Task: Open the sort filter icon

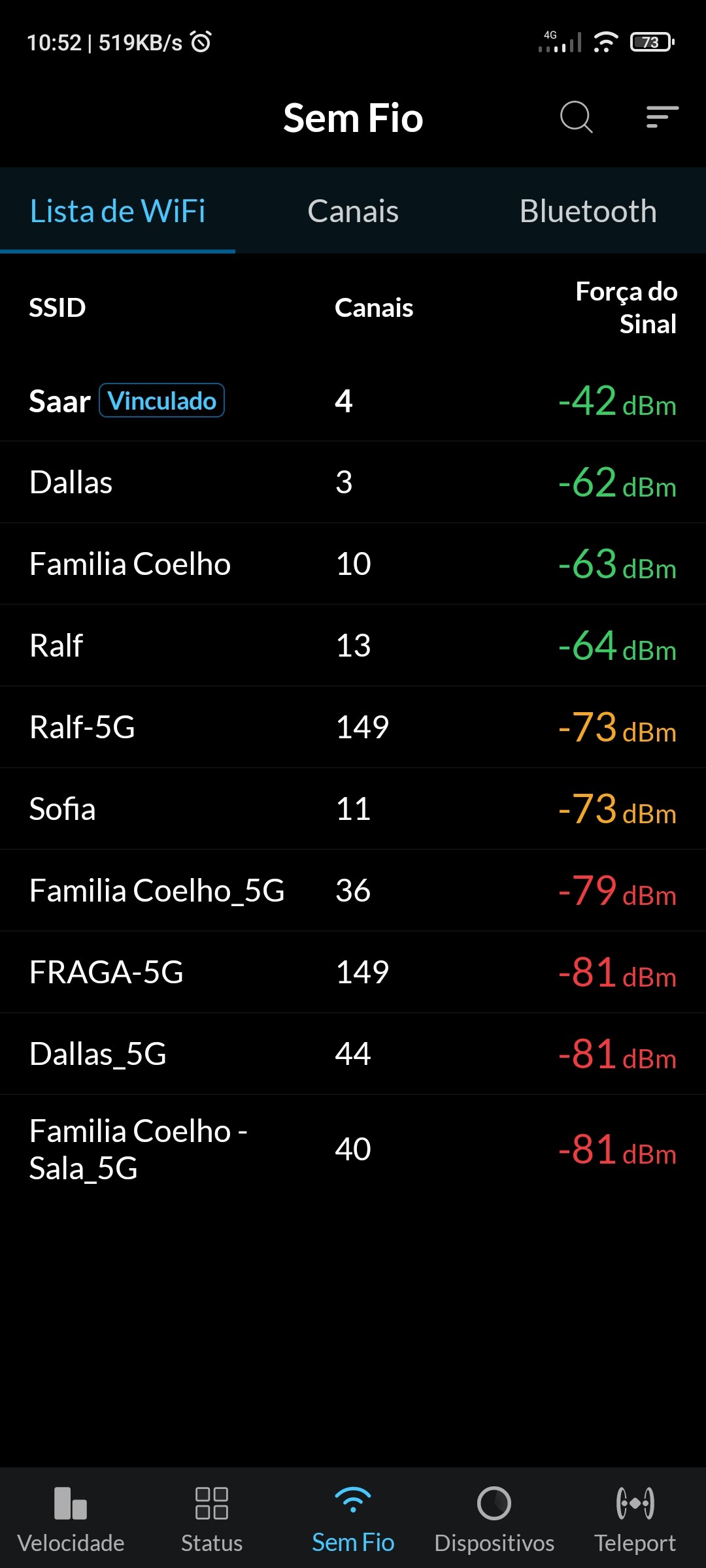Action: click(662, 118)
